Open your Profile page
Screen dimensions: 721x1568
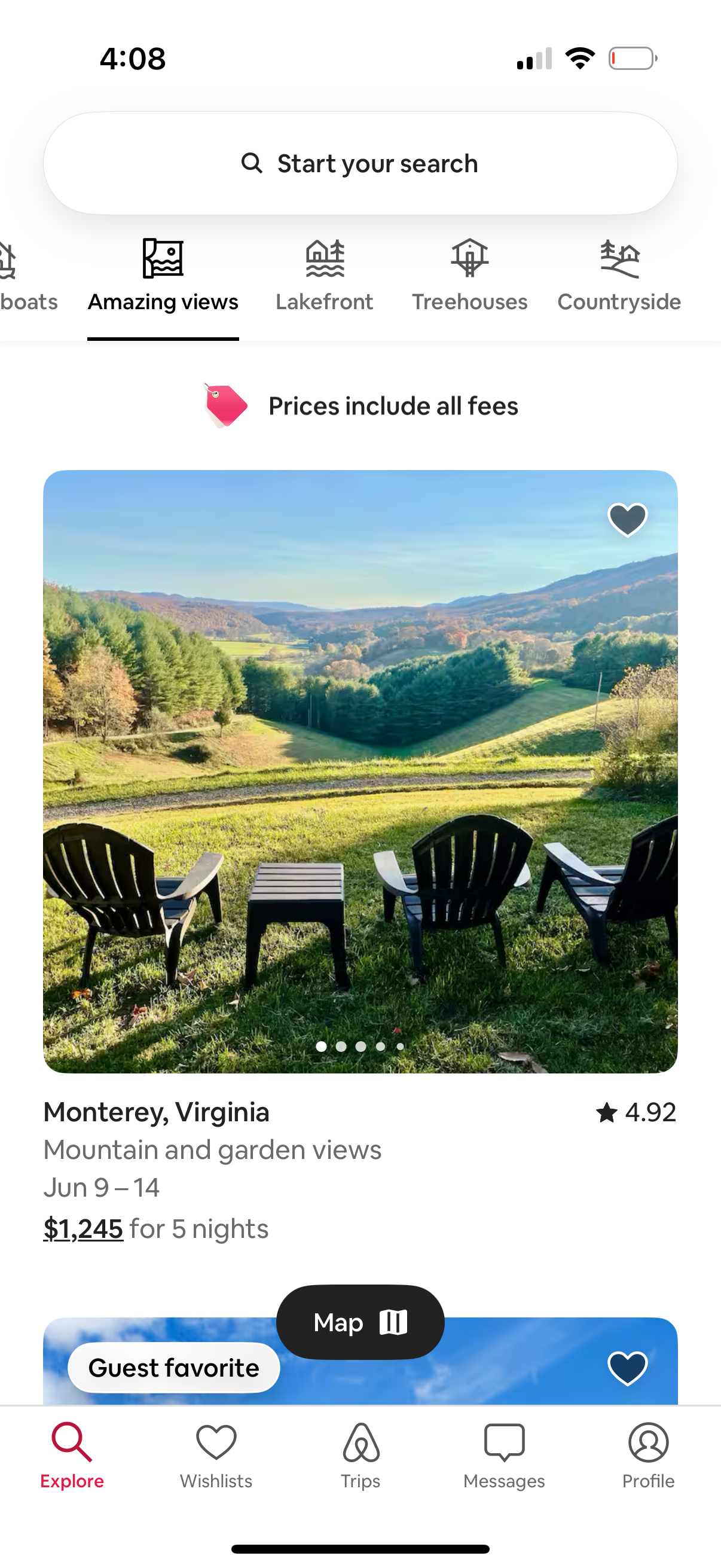[x=648, y=1454]
